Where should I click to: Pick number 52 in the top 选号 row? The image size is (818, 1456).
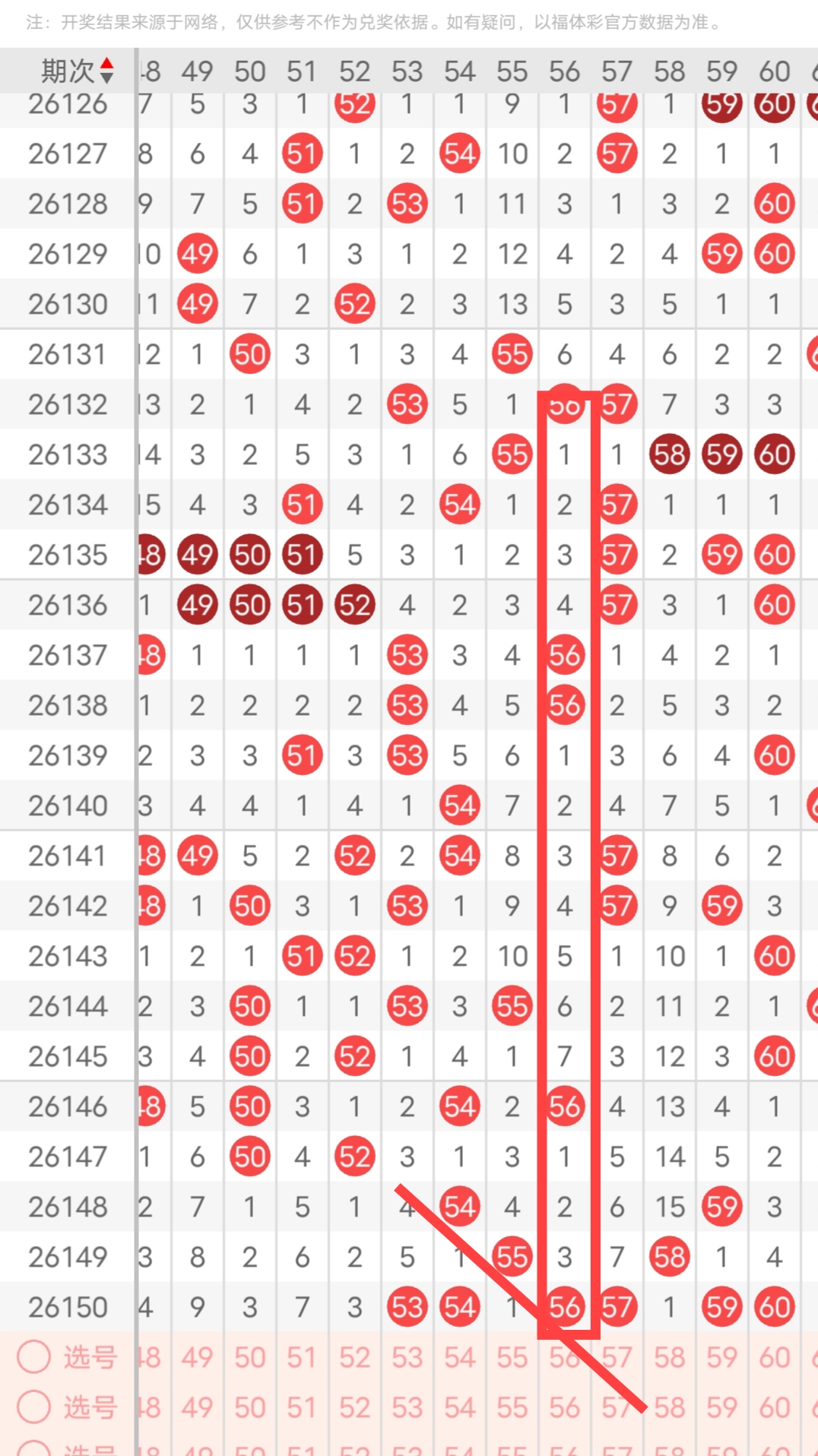click(x=355, y=1357)
